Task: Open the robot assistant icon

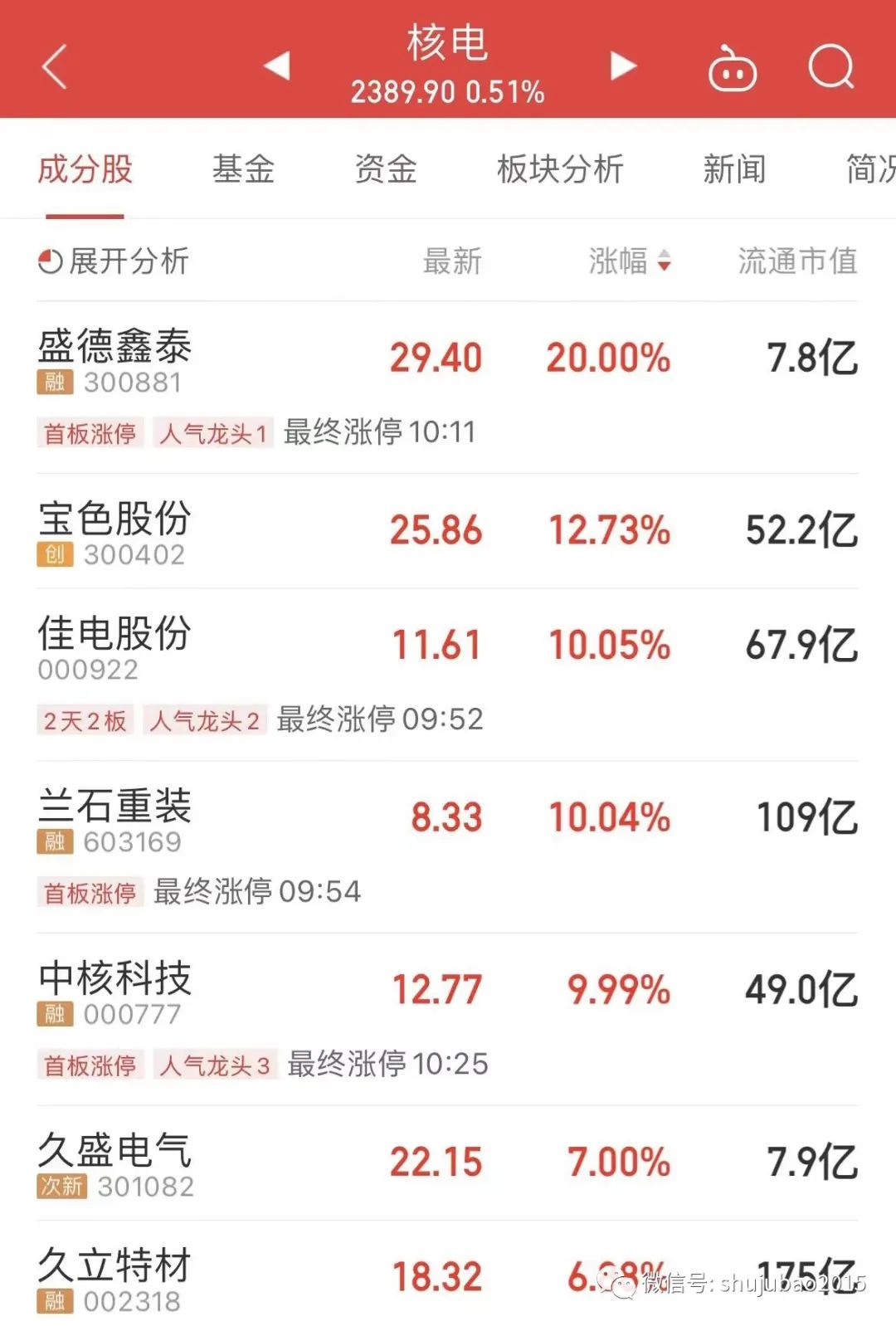Action: click(732, 68)
